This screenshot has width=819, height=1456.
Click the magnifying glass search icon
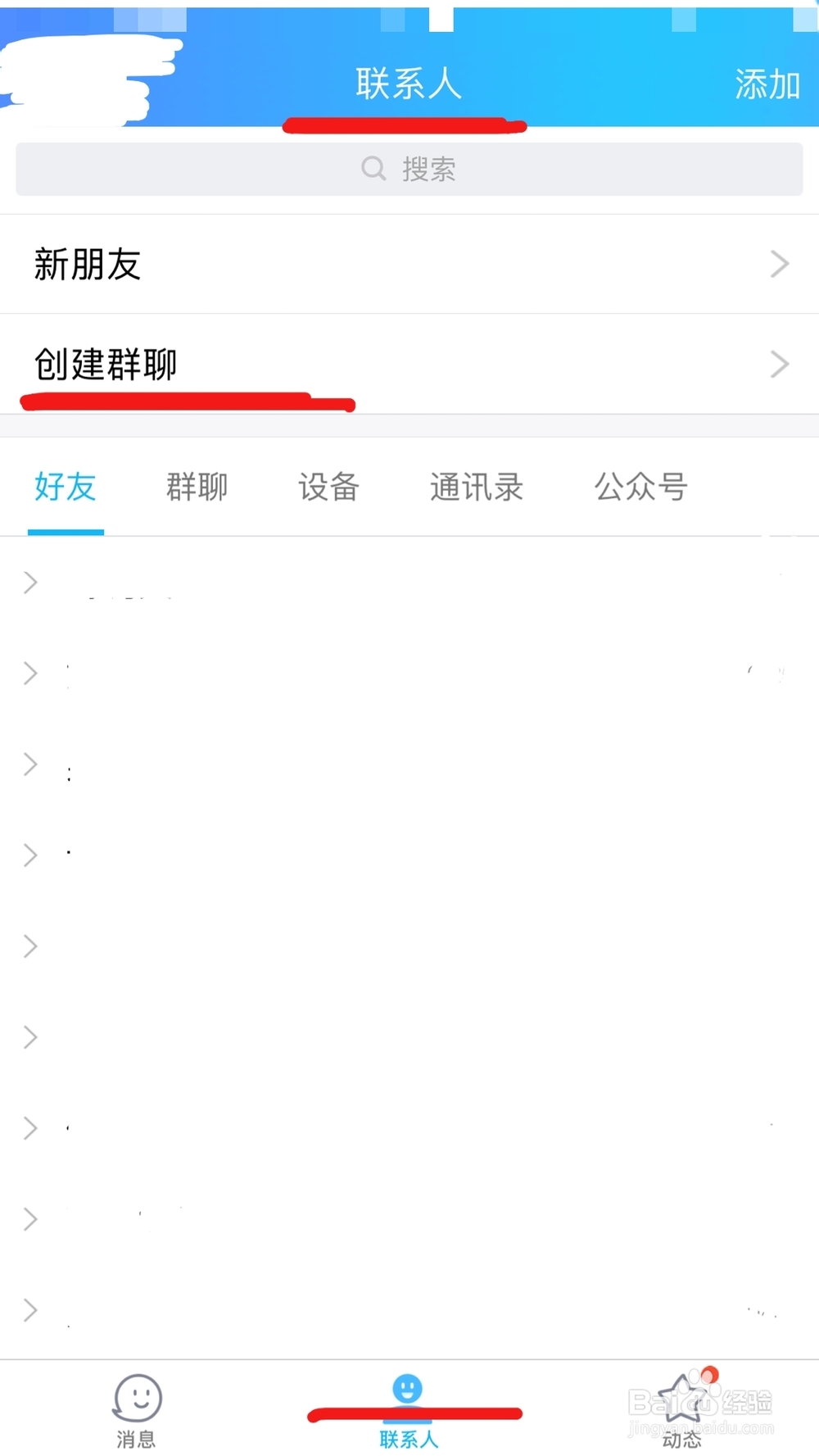374,169
